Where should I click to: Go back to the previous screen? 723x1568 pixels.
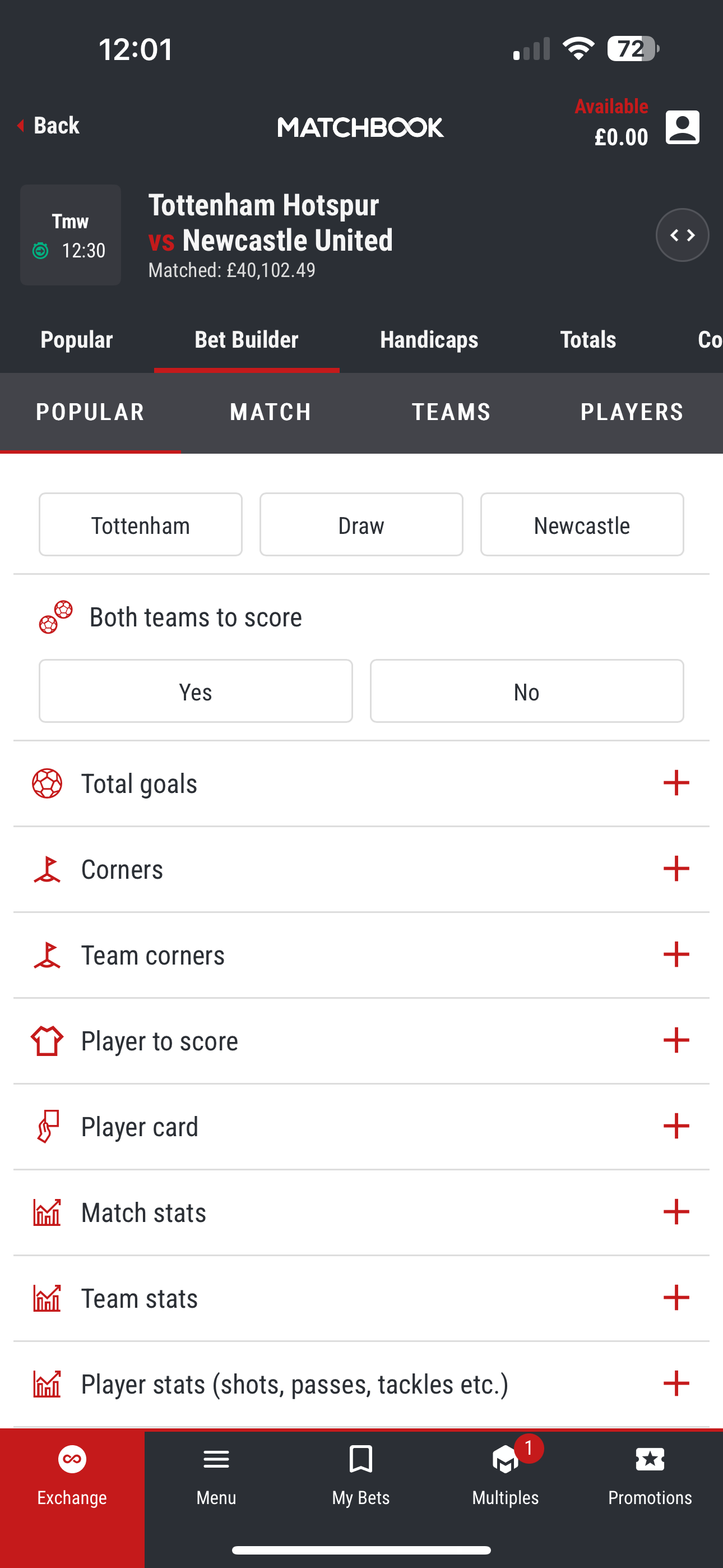(49, 126)
